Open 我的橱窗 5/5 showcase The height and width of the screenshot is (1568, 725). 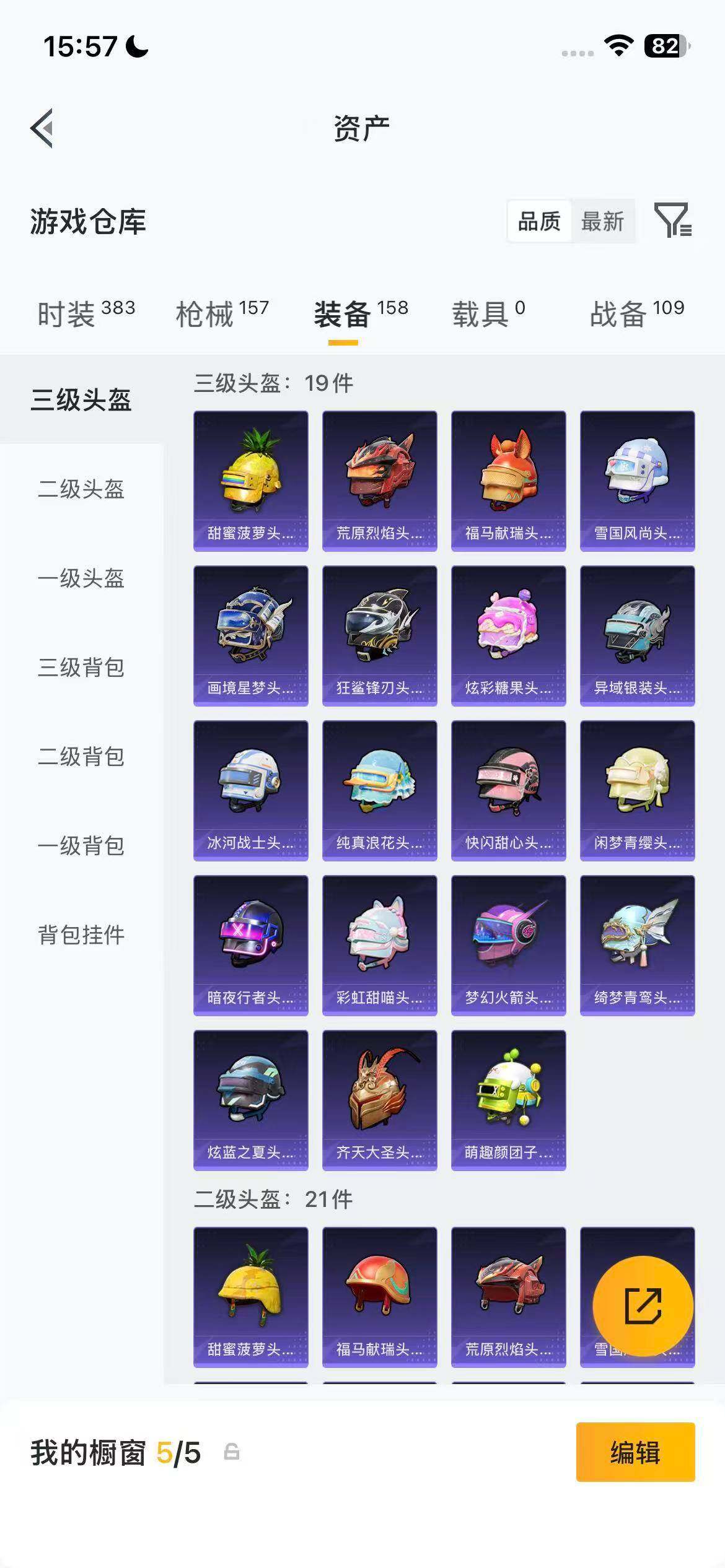(x=112, y=1452)
